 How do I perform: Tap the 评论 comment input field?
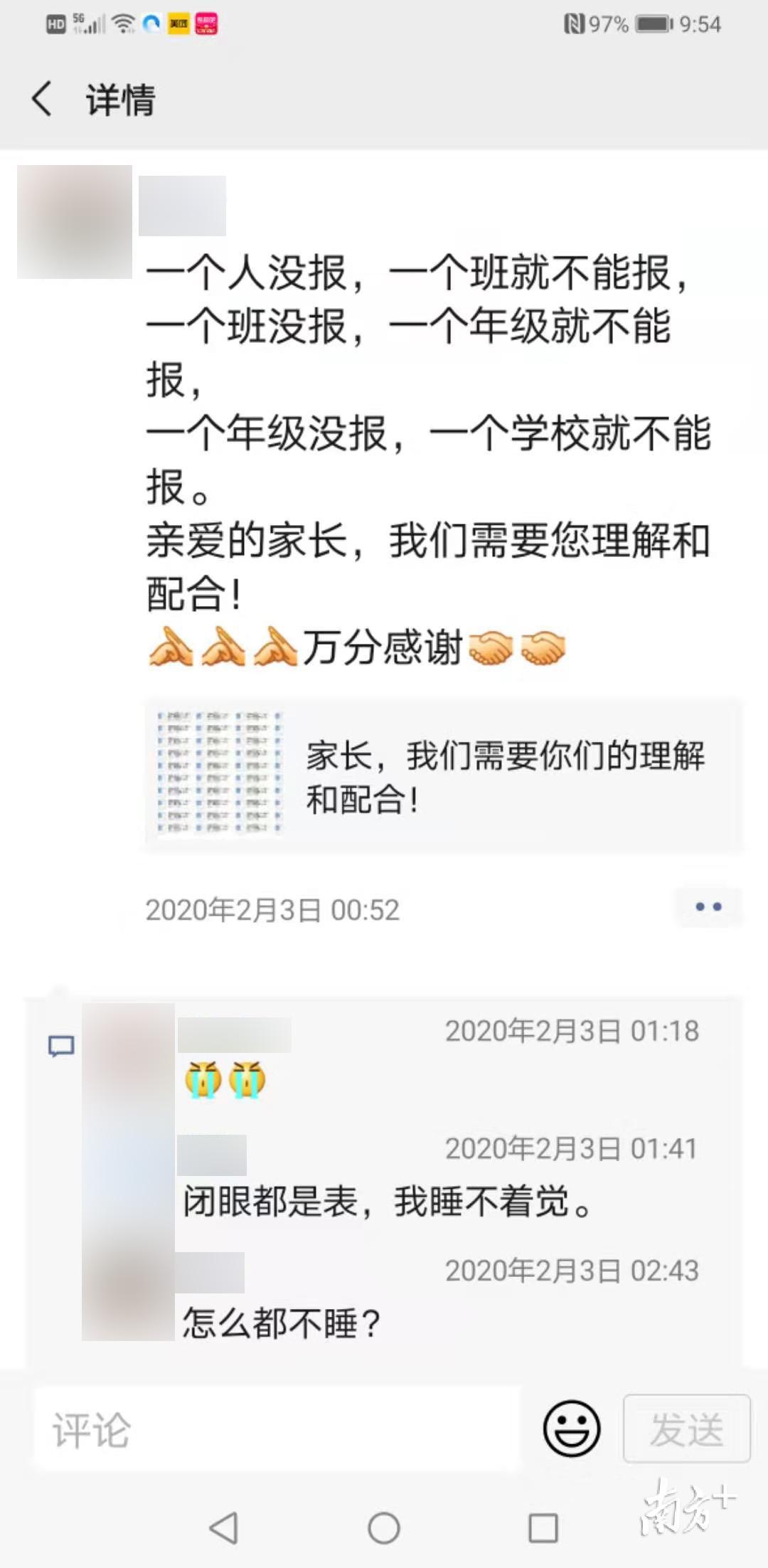[277, 1429]
